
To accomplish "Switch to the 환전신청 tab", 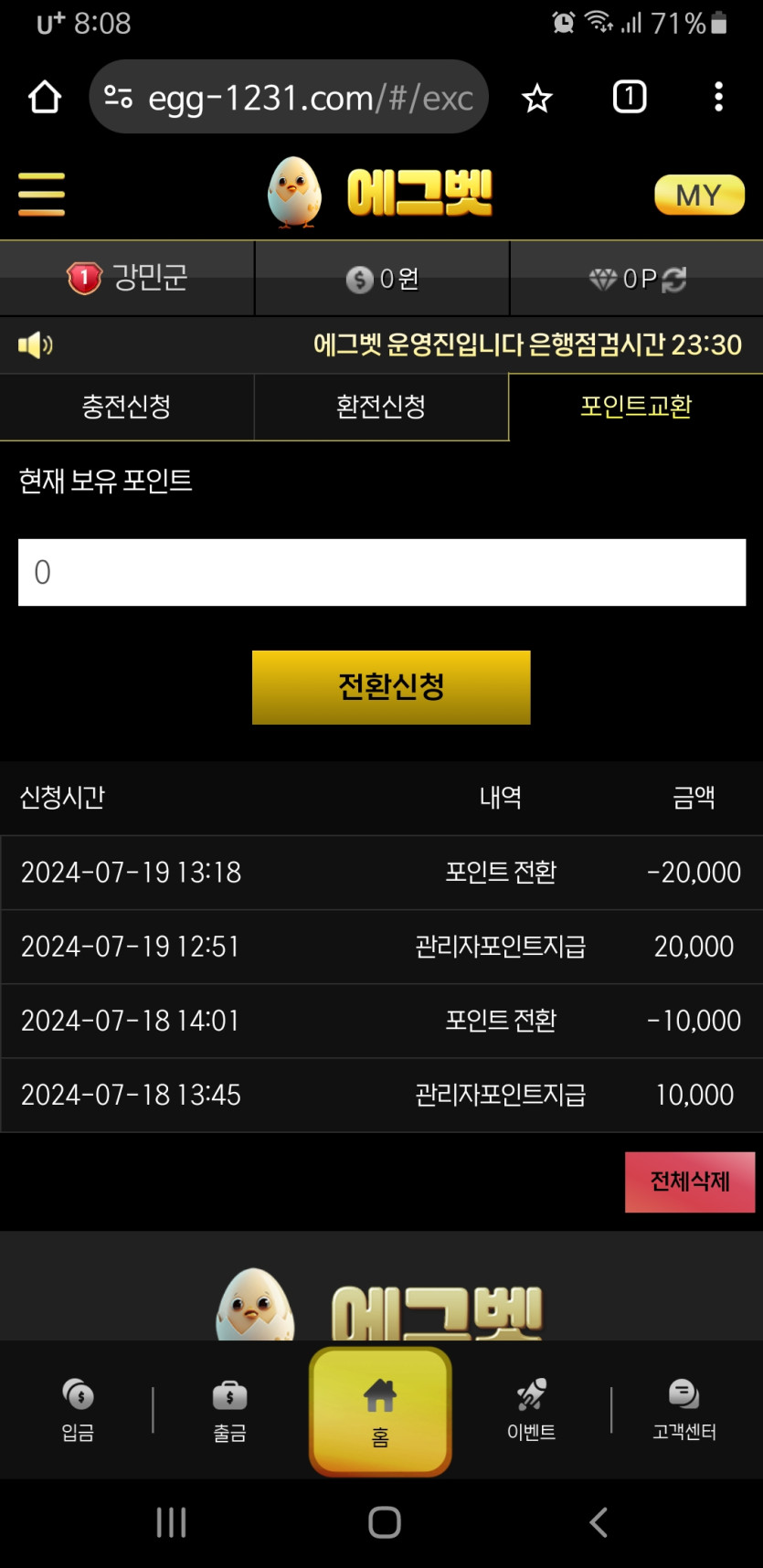I will [x=381, y=407].
